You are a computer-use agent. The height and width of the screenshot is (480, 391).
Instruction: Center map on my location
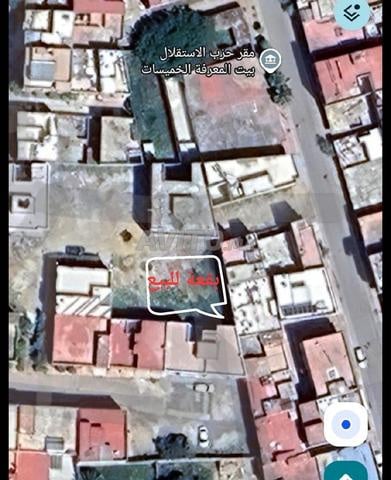pos(346,424)
